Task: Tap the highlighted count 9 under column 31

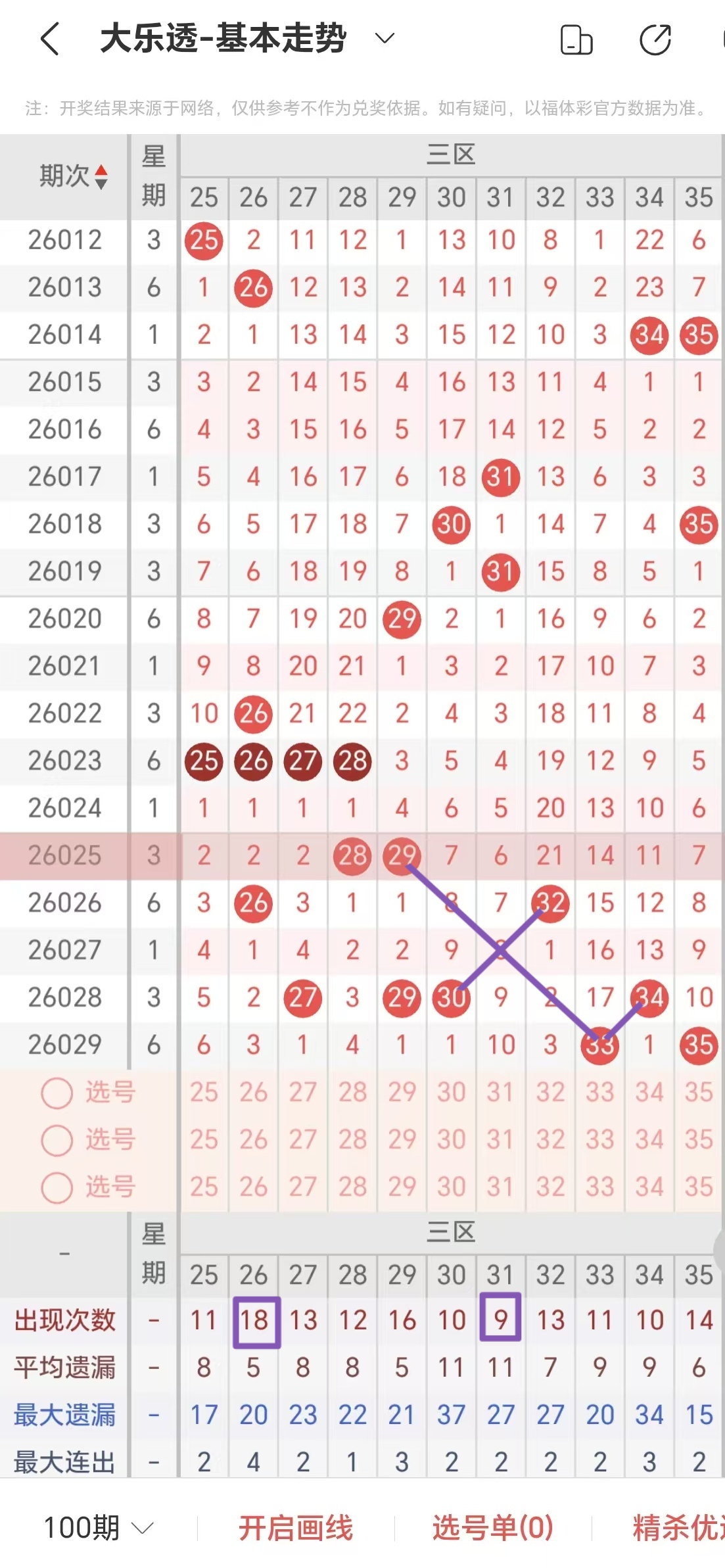Action: coord(501,1319)
